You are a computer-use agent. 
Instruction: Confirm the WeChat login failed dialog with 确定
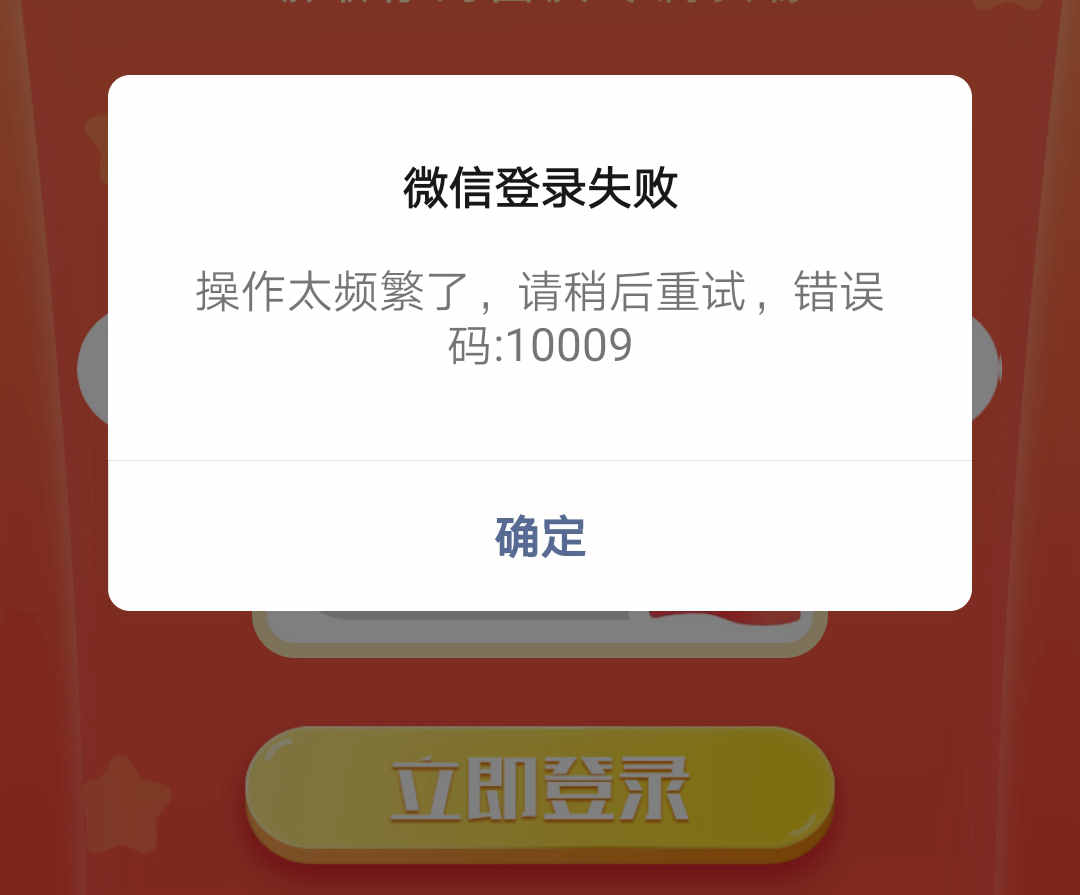point(540,537)
